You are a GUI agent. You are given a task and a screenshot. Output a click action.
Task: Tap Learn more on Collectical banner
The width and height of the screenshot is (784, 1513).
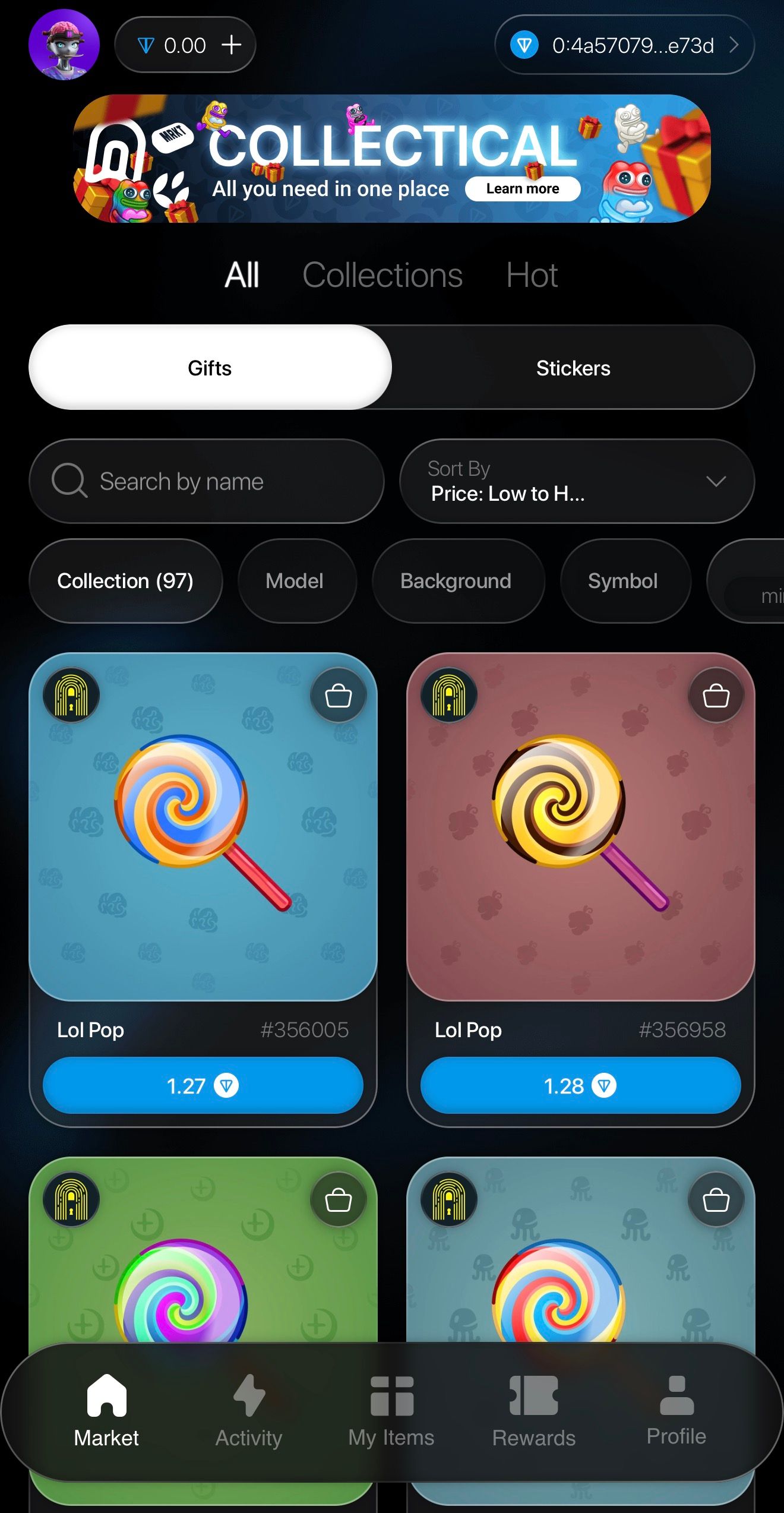point(522,189)
